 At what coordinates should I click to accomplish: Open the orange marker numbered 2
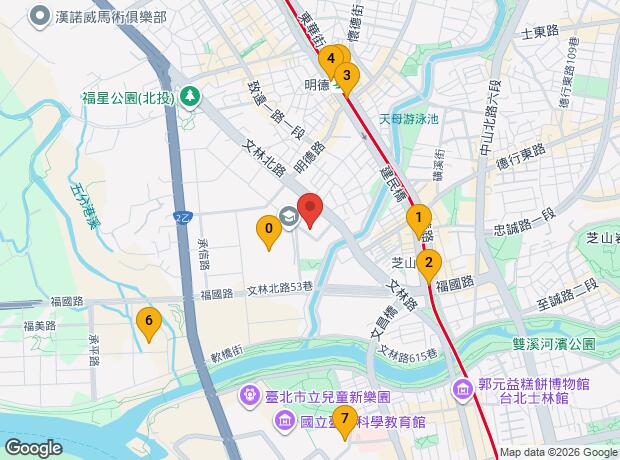click(428, 265)
